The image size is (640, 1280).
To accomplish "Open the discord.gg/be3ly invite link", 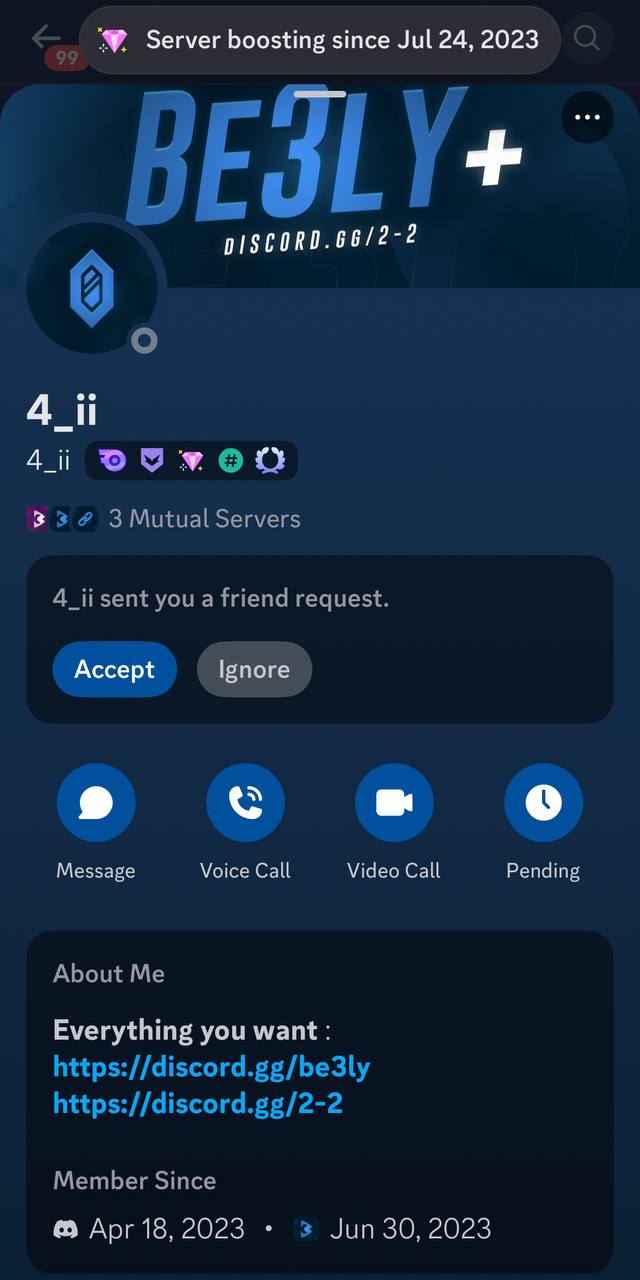I will point(211,1067).
